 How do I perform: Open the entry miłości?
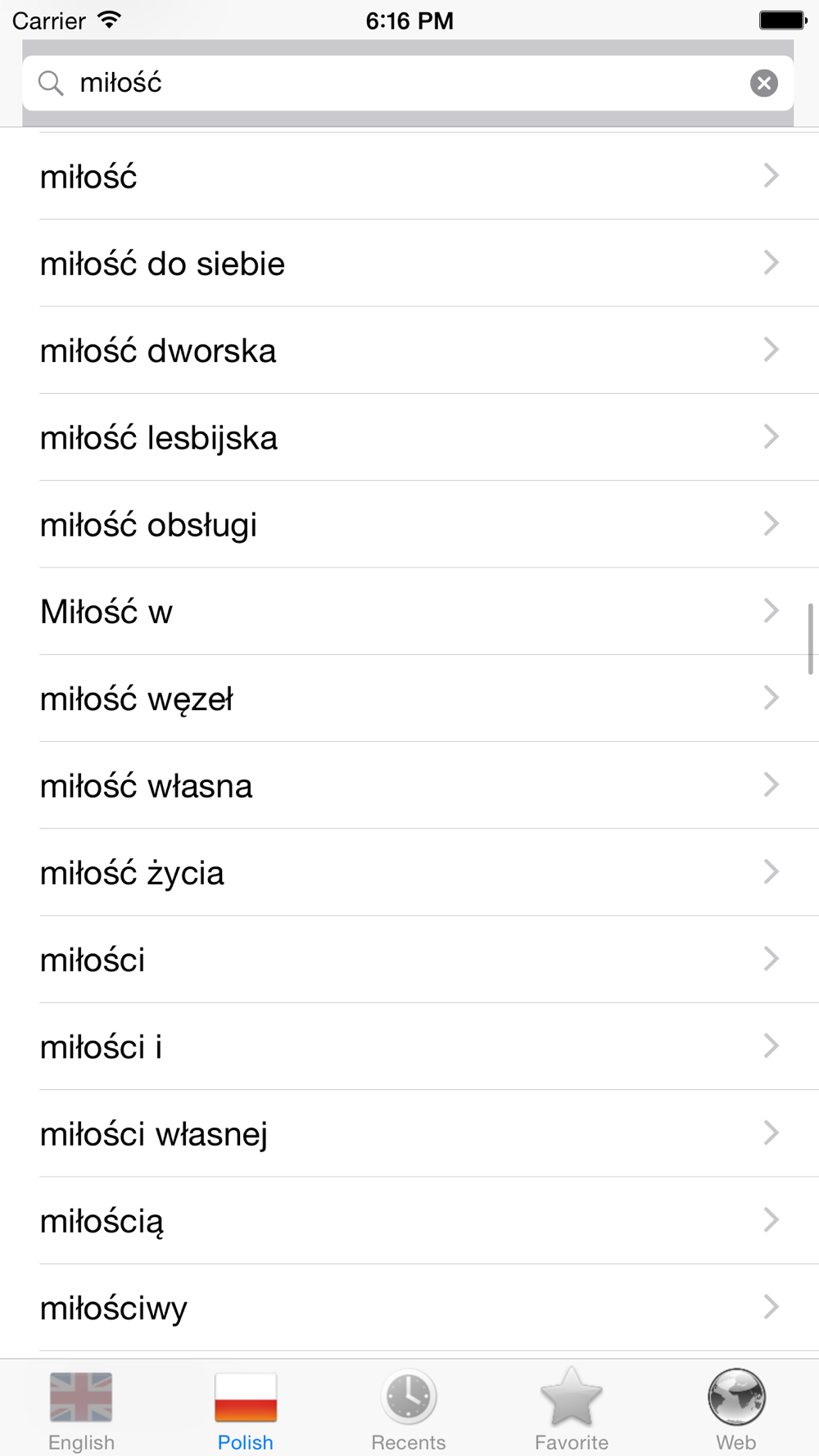[x=409, y=959]
